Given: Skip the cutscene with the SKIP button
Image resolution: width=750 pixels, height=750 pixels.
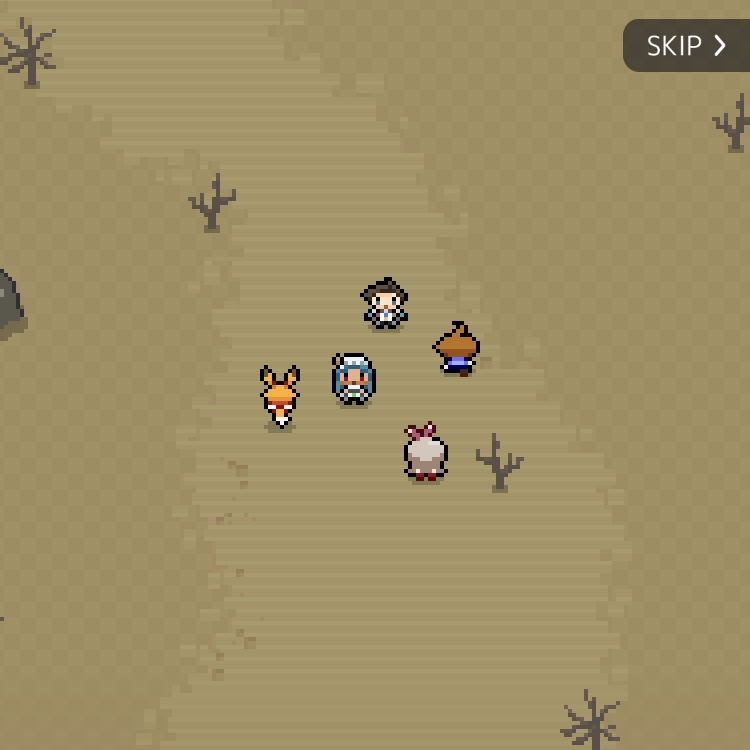Looking at the screenshot, I should pyautogui.click(x=687, y=46).
